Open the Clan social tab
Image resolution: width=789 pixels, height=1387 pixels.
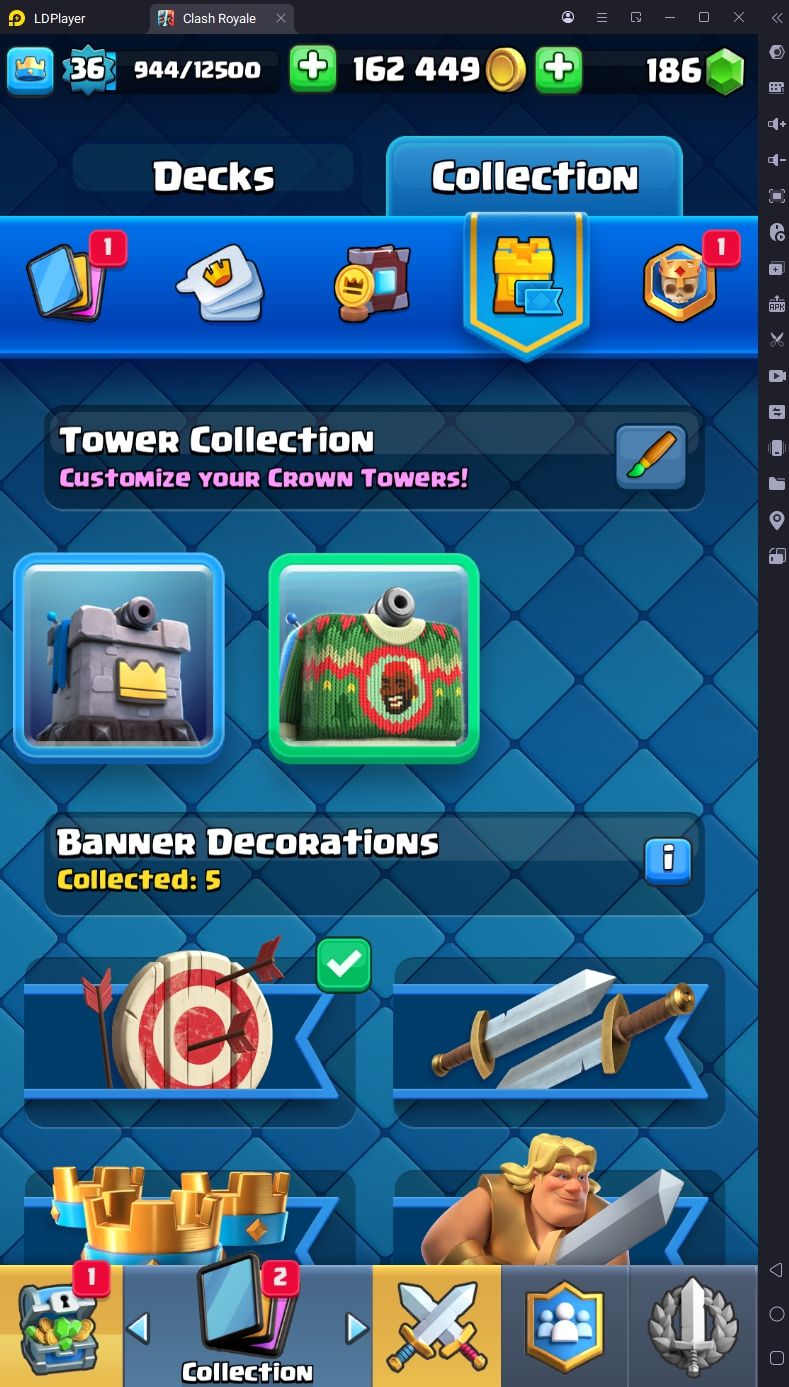pyautogui.click(x=565, y=1326)
